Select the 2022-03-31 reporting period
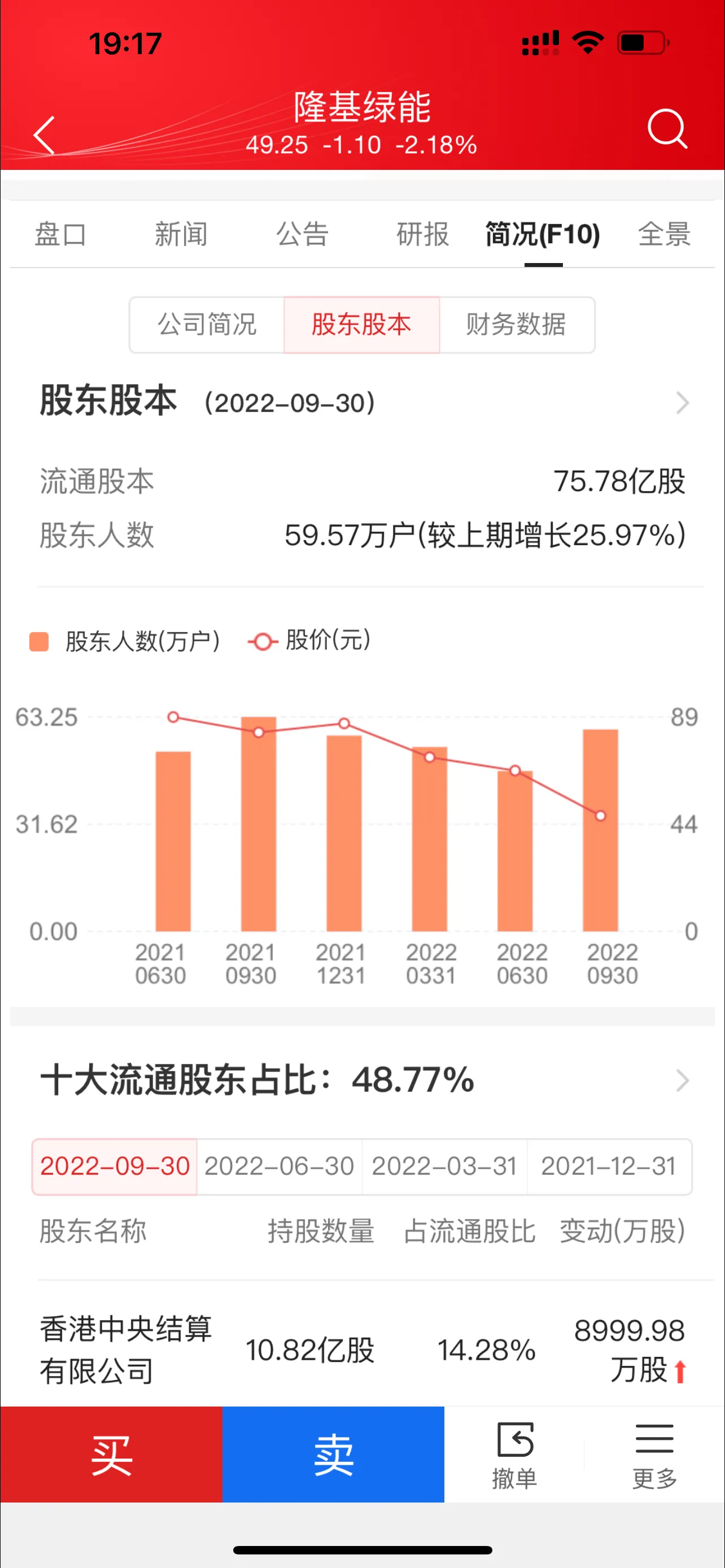Viewport: 725px width, 1568px height. (x=444, y=1166)
